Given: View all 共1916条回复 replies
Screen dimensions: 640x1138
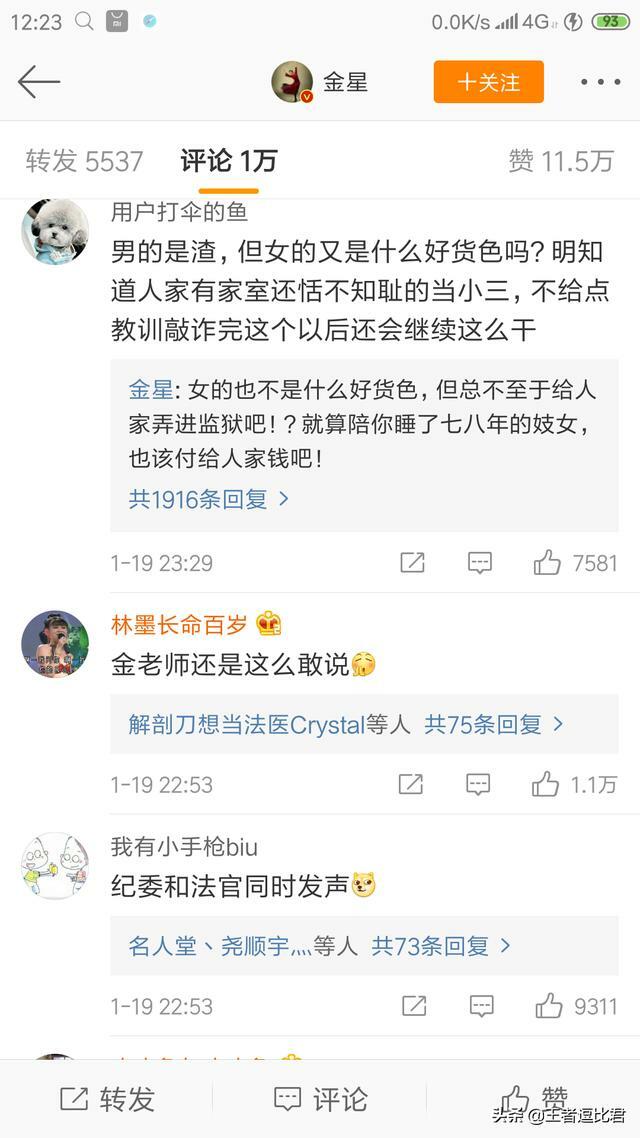Looking at the screenshot, I should coord(208,498).
